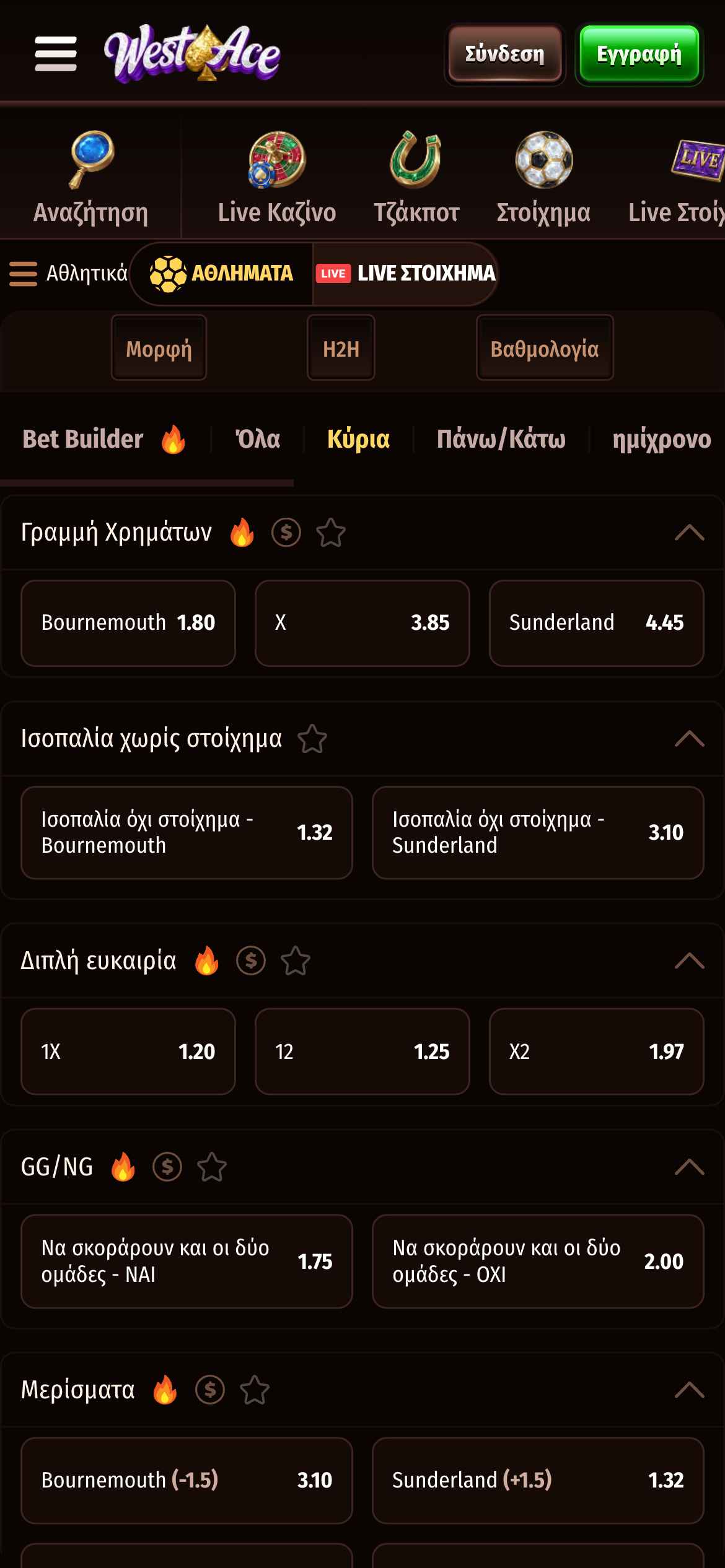The height and width of the screenshot is (1568, 725).
Task: Favorite the Γραμμή Χρημάτων market star
Action: (330, 531)
